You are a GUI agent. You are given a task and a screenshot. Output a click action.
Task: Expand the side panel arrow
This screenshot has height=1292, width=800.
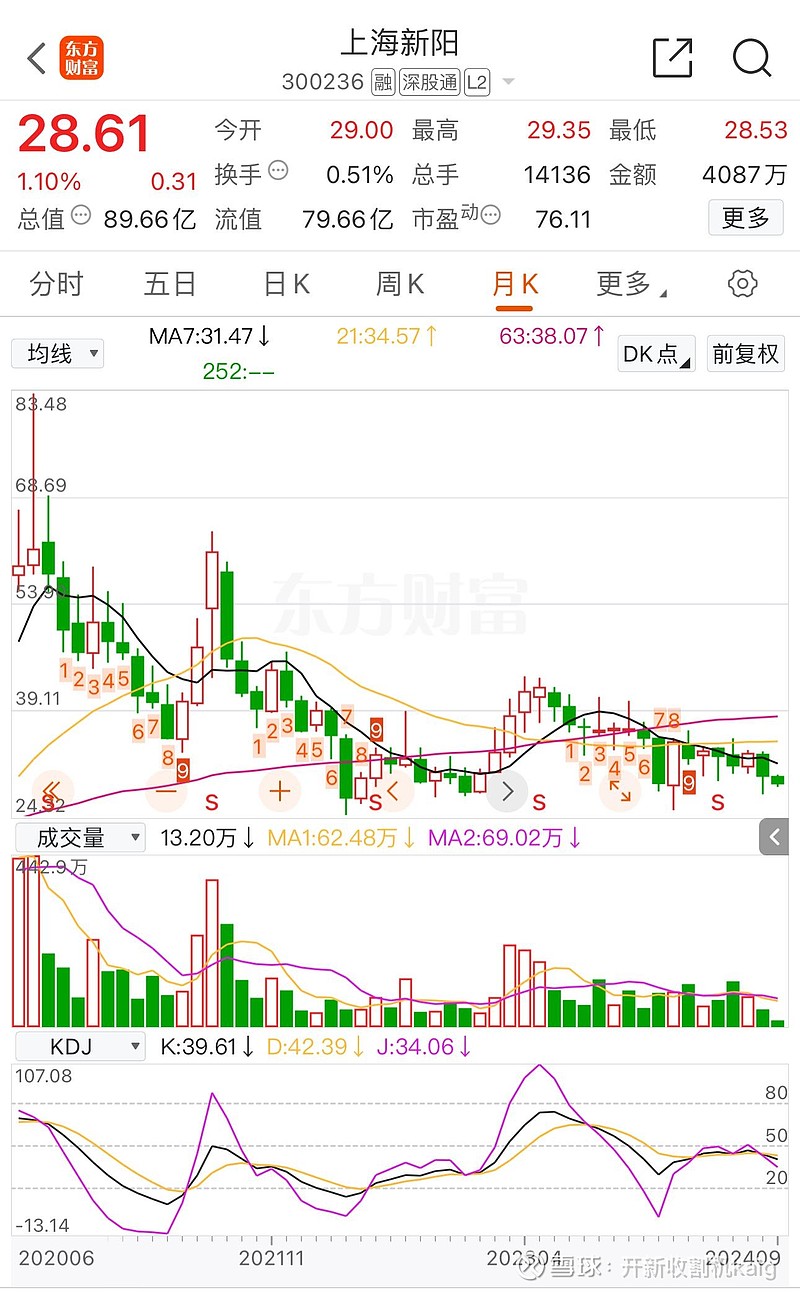[x=774, y=837]
